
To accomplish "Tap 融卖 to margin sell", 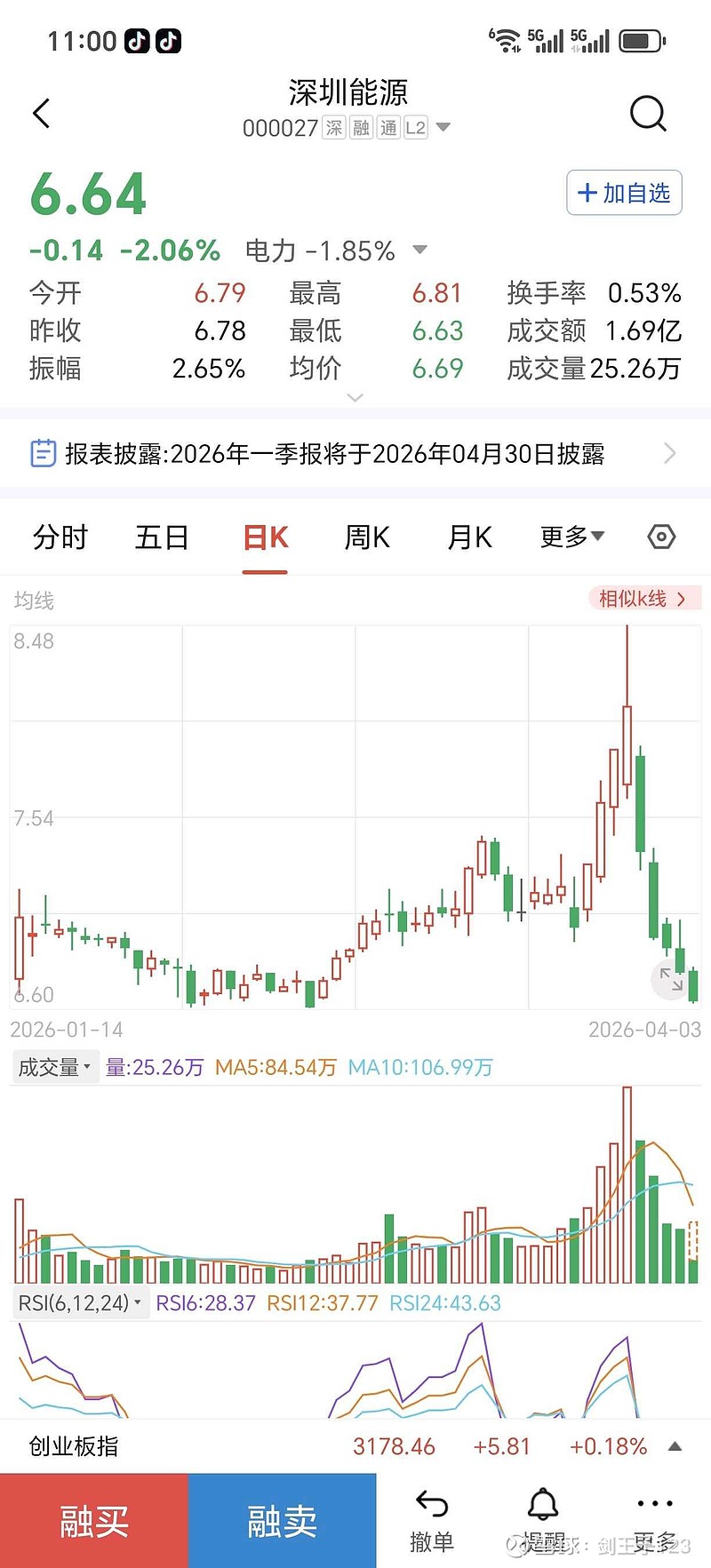I will [282, 1520].
